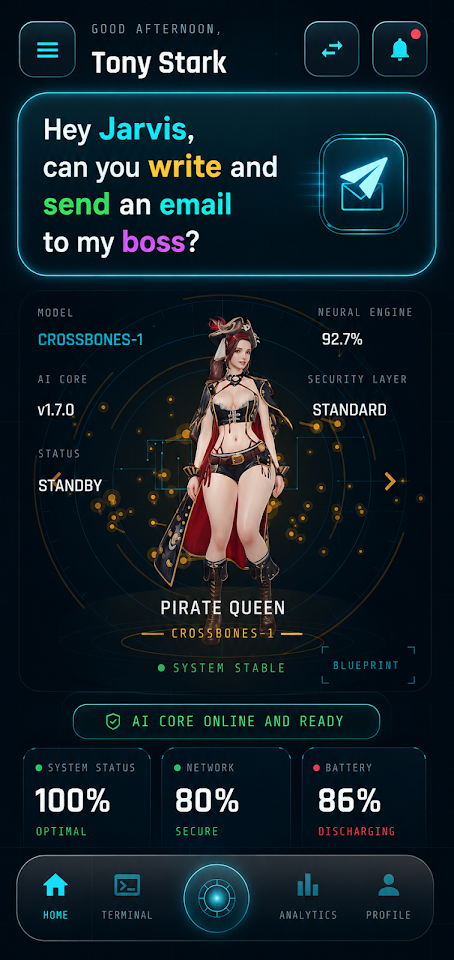
Task: Open the System Status card
Action: click(86, 797)
